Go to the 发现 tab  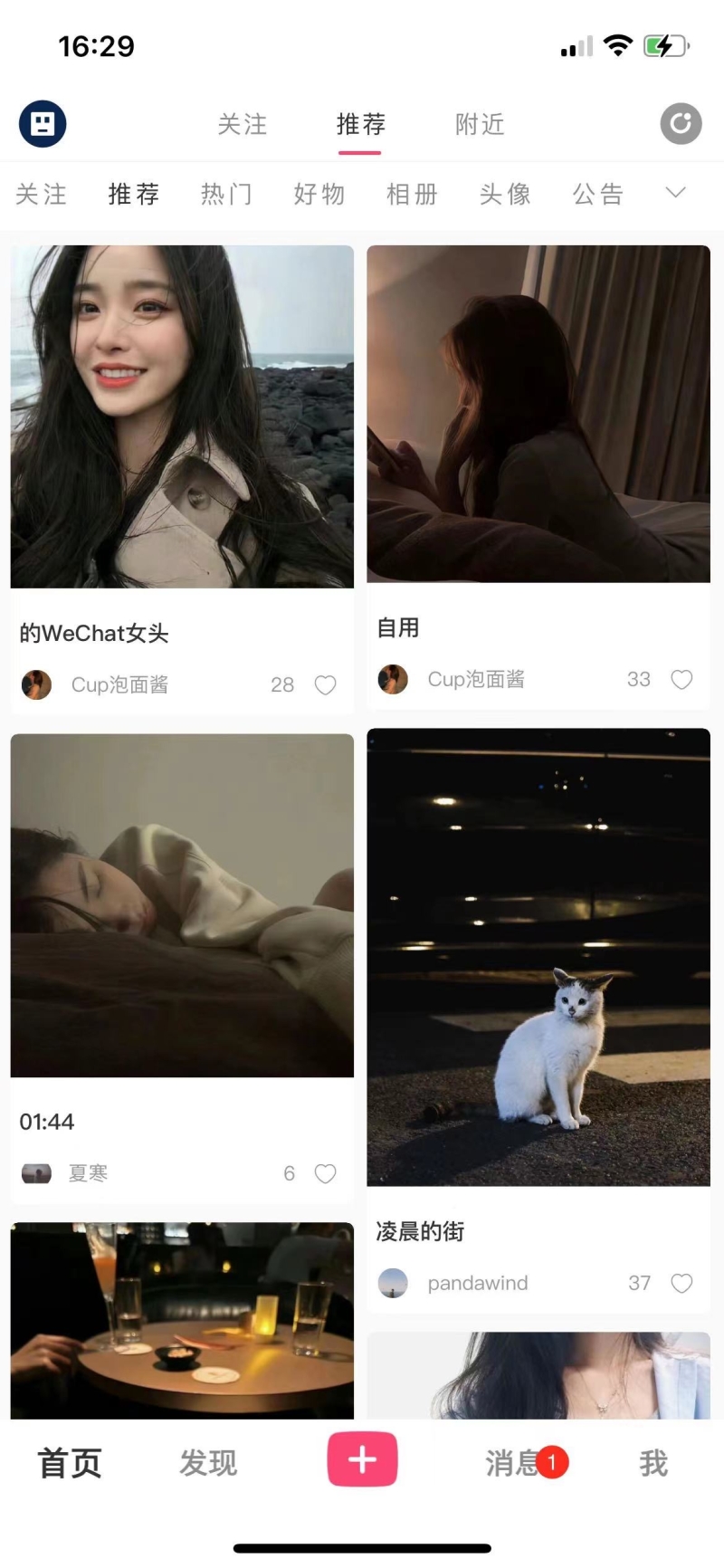(208, 1463)
